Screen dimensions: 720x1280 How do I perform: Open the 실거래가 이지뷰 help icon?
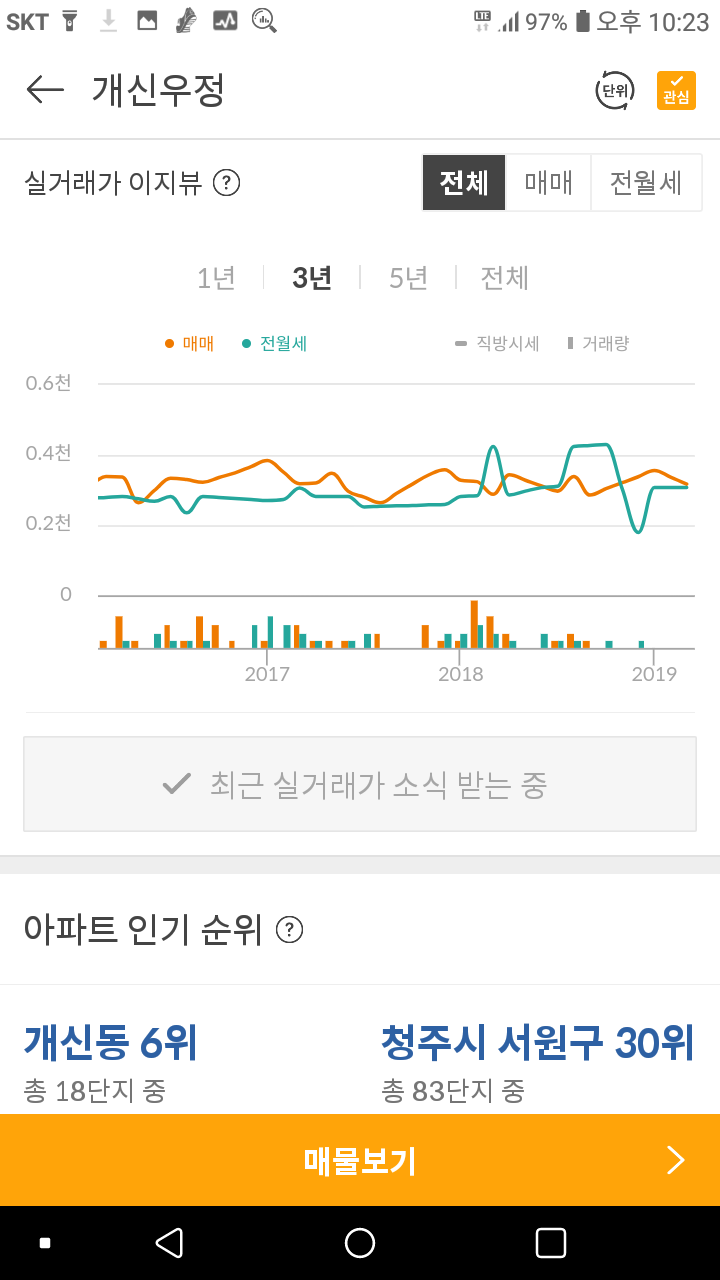tap(227, 183)
